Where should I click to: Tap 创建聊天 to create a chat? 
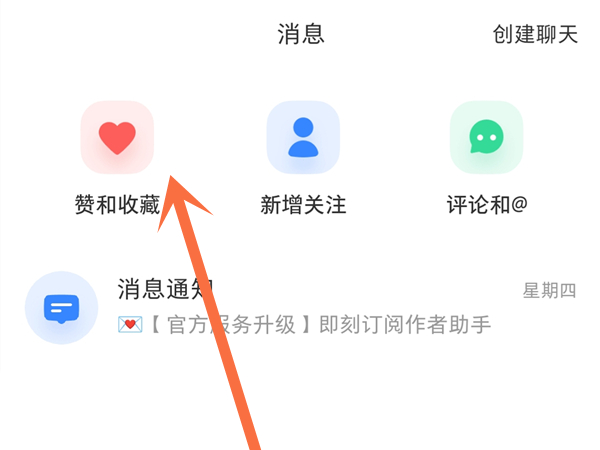(535, 35)
